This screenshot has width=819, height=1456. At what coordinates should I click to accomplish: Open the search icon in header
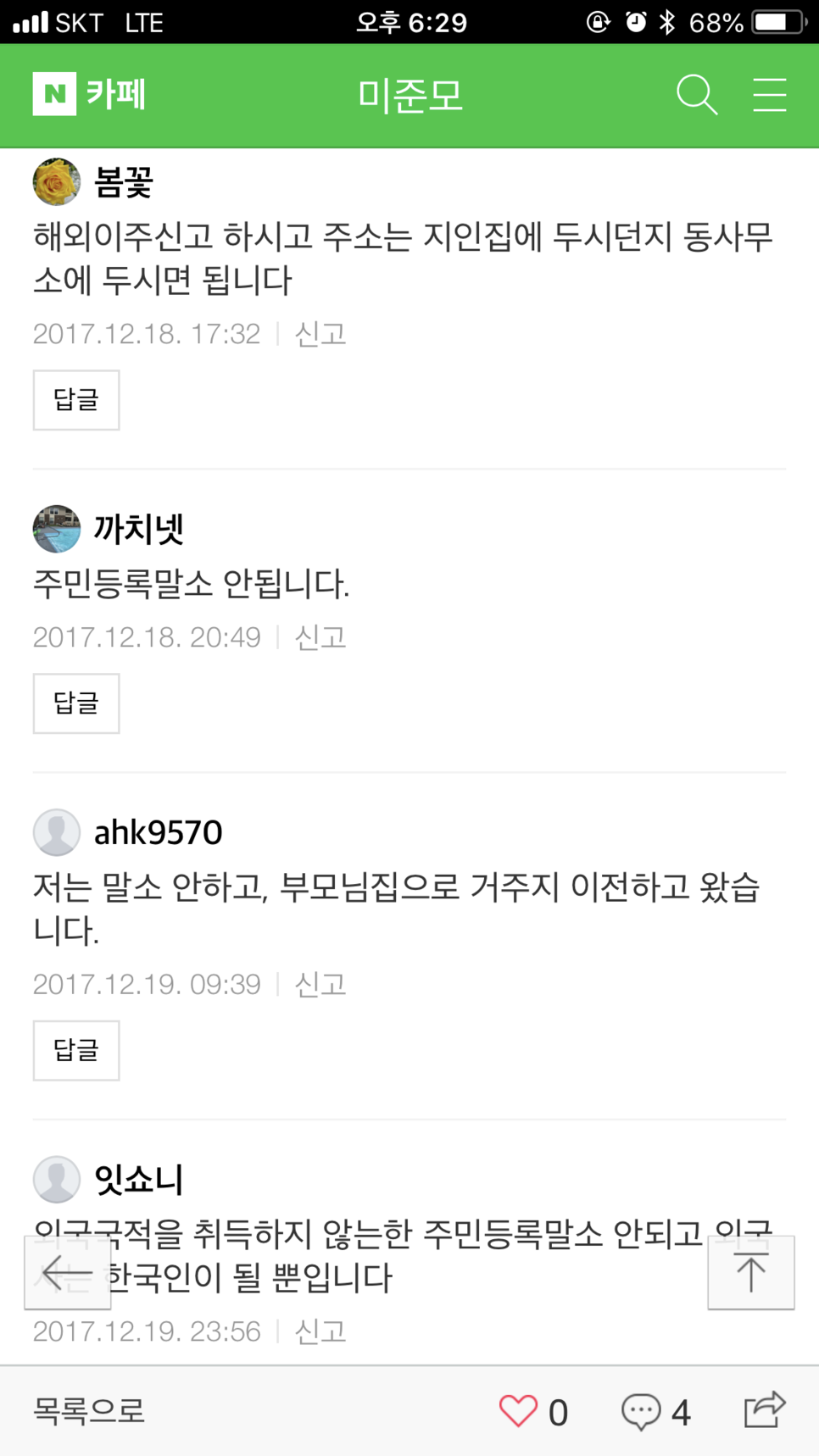tap(696, 95)
